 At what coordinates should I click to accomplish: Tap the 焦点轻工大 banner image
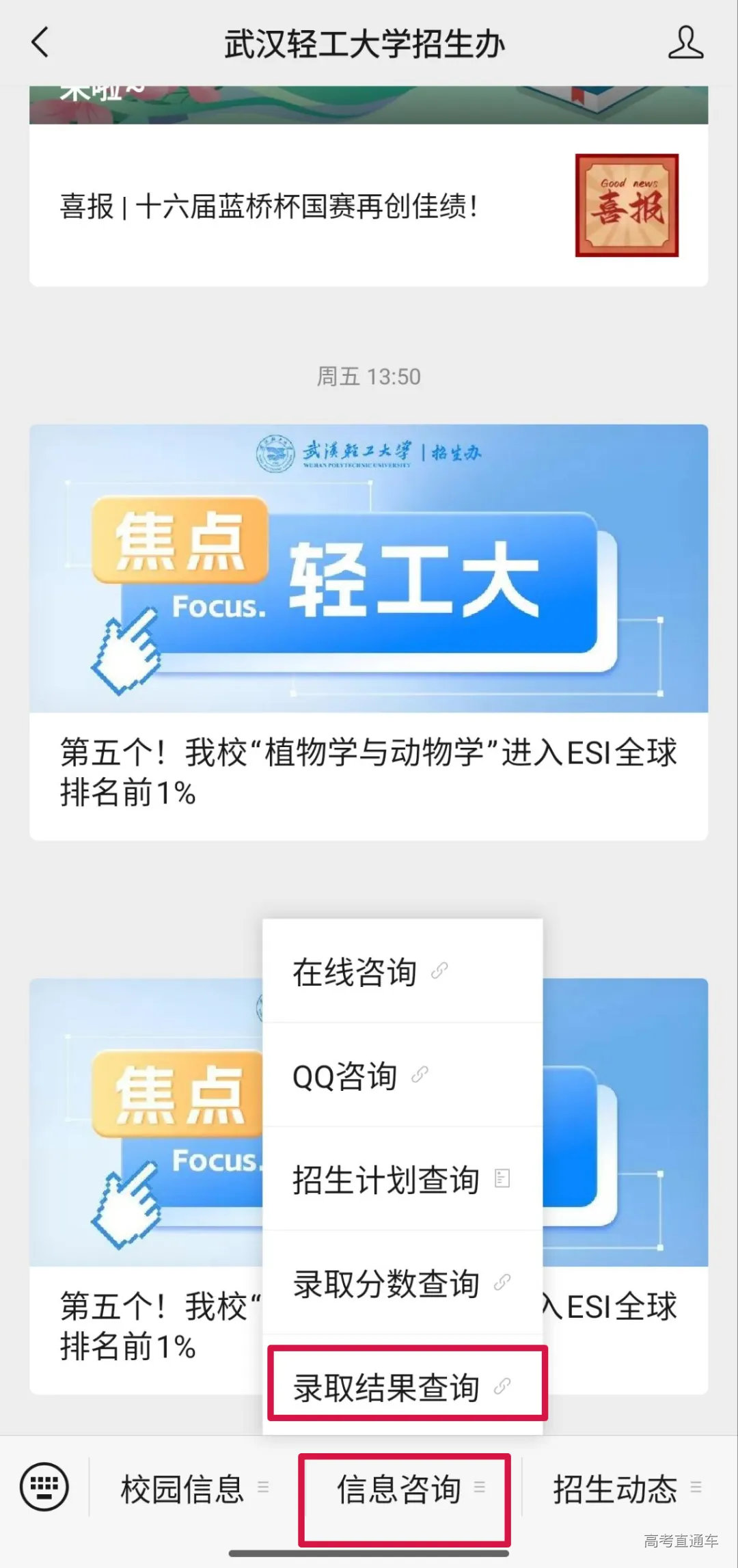[369, 567]
